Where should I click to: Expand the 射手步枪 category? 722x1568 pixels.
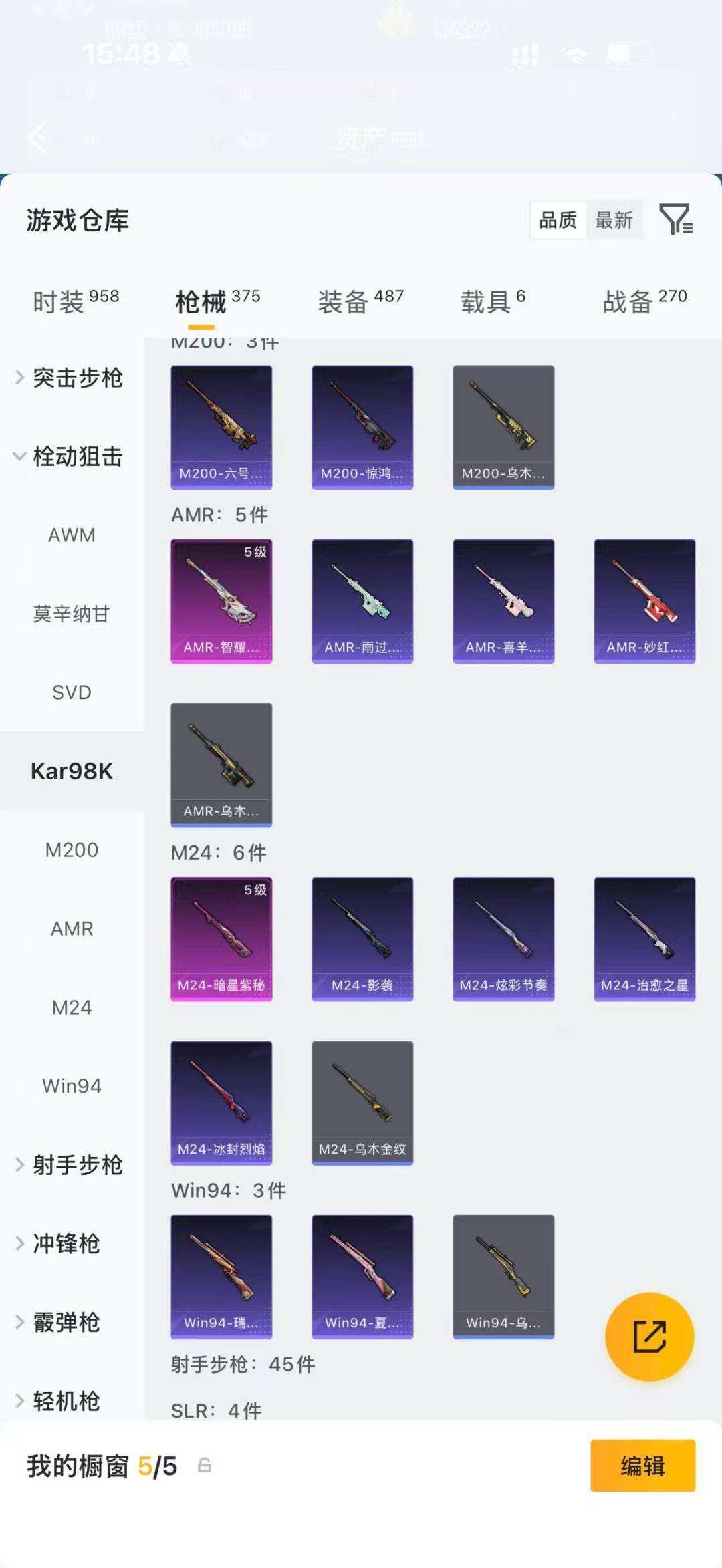click(x=70, y=1165)
